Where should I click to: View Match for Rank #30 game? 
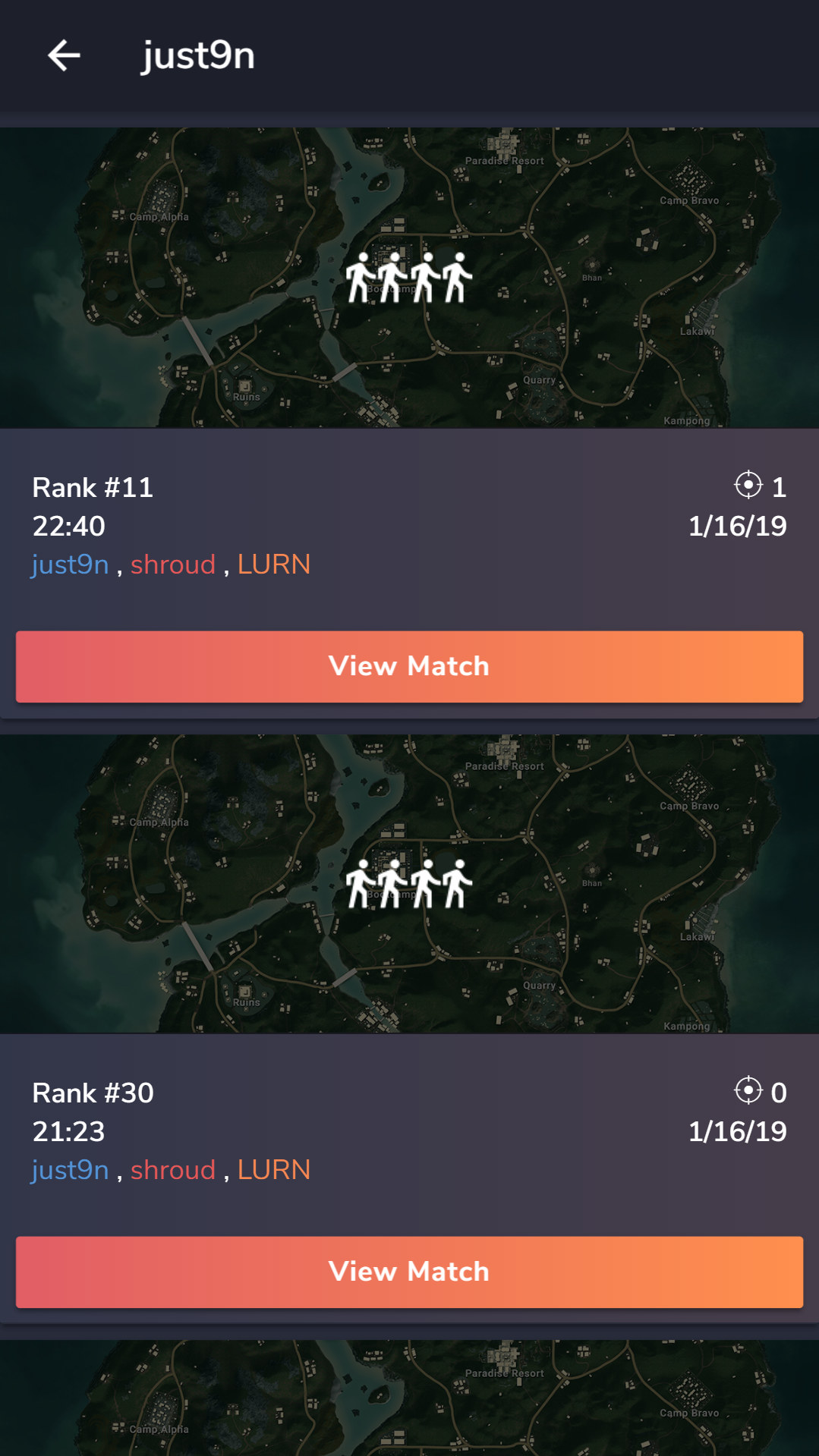click(409, 1272)
